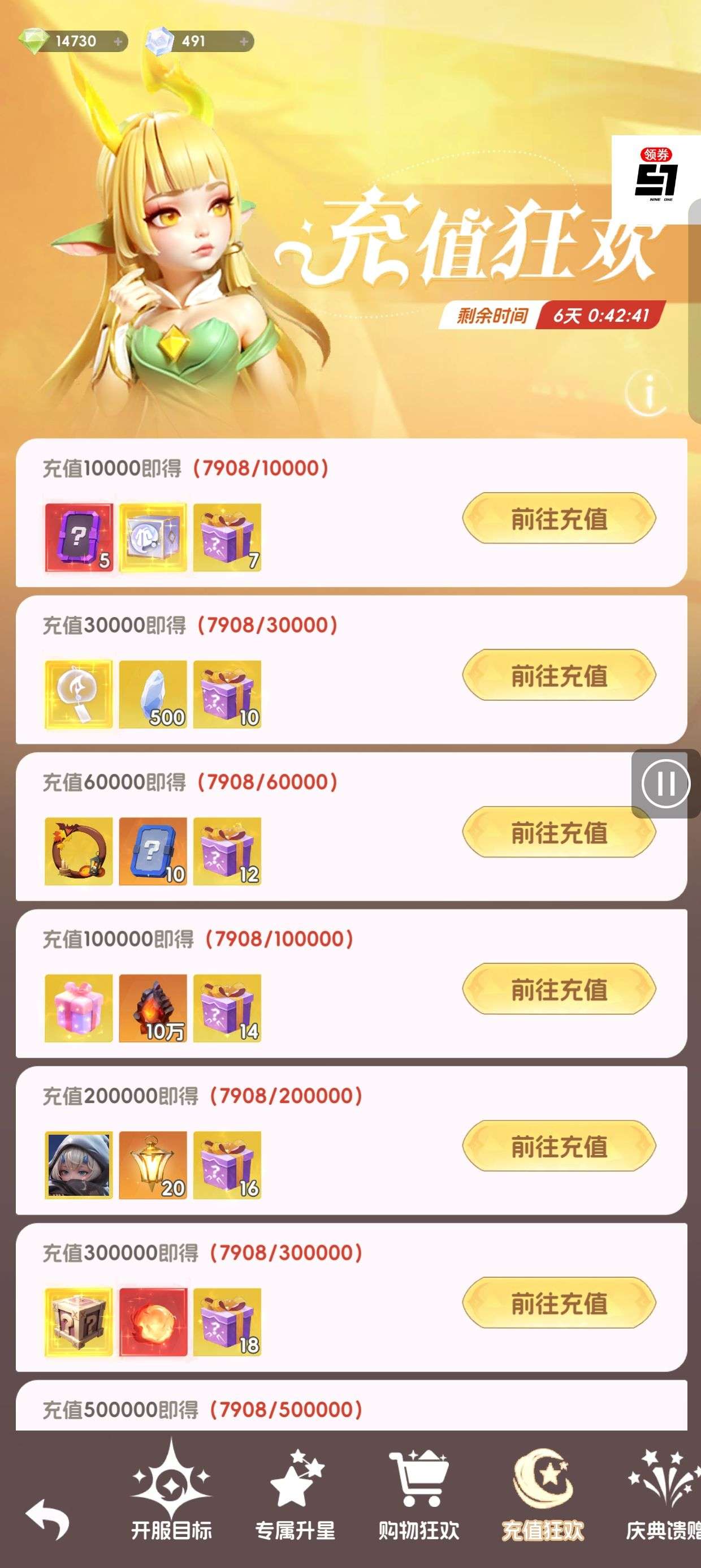Go recharge for the 100000 tier
This screenshot has width=701, height=1568.
(x=559, y=989)
